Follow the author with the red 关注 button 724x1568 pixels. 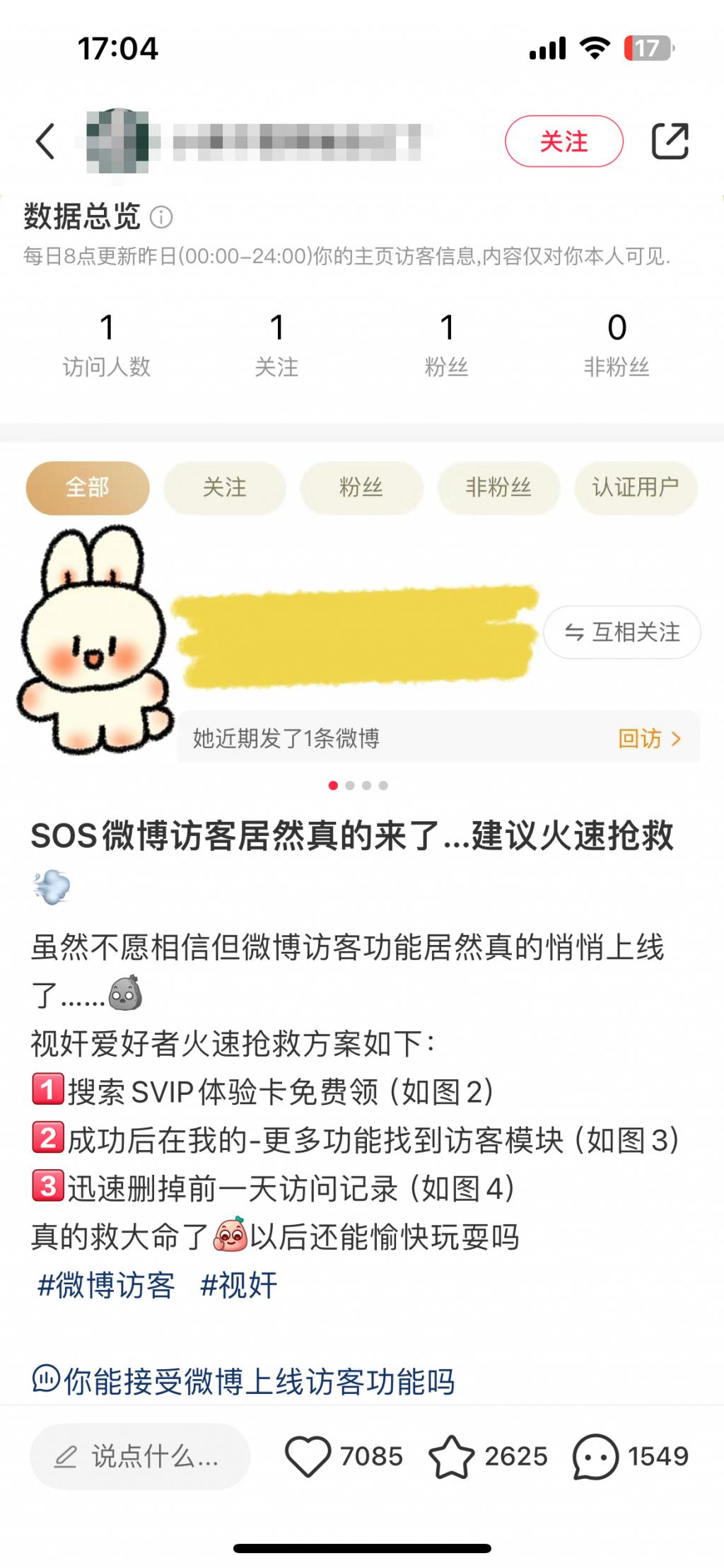point(564,141)
